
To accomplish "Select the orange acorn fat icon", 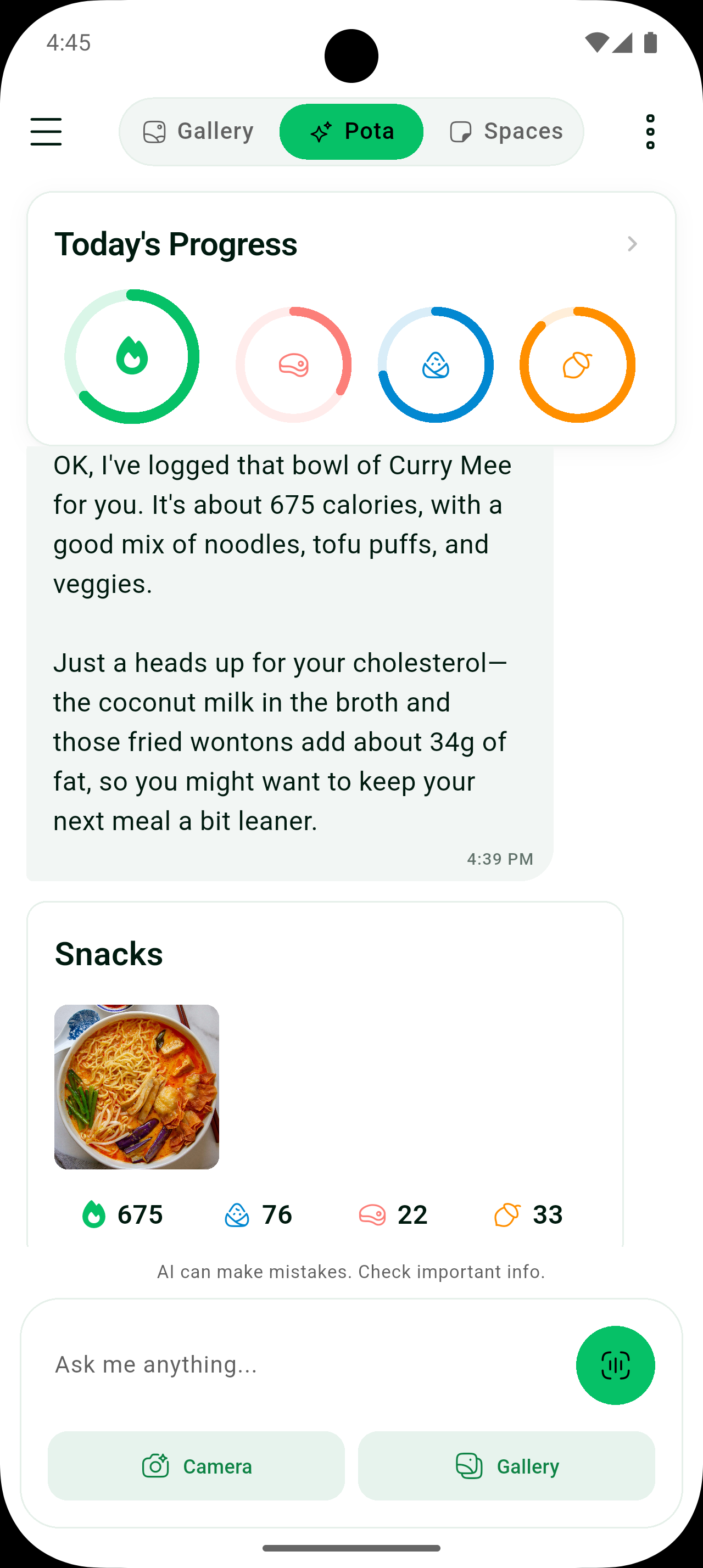I will click(576, 363).
